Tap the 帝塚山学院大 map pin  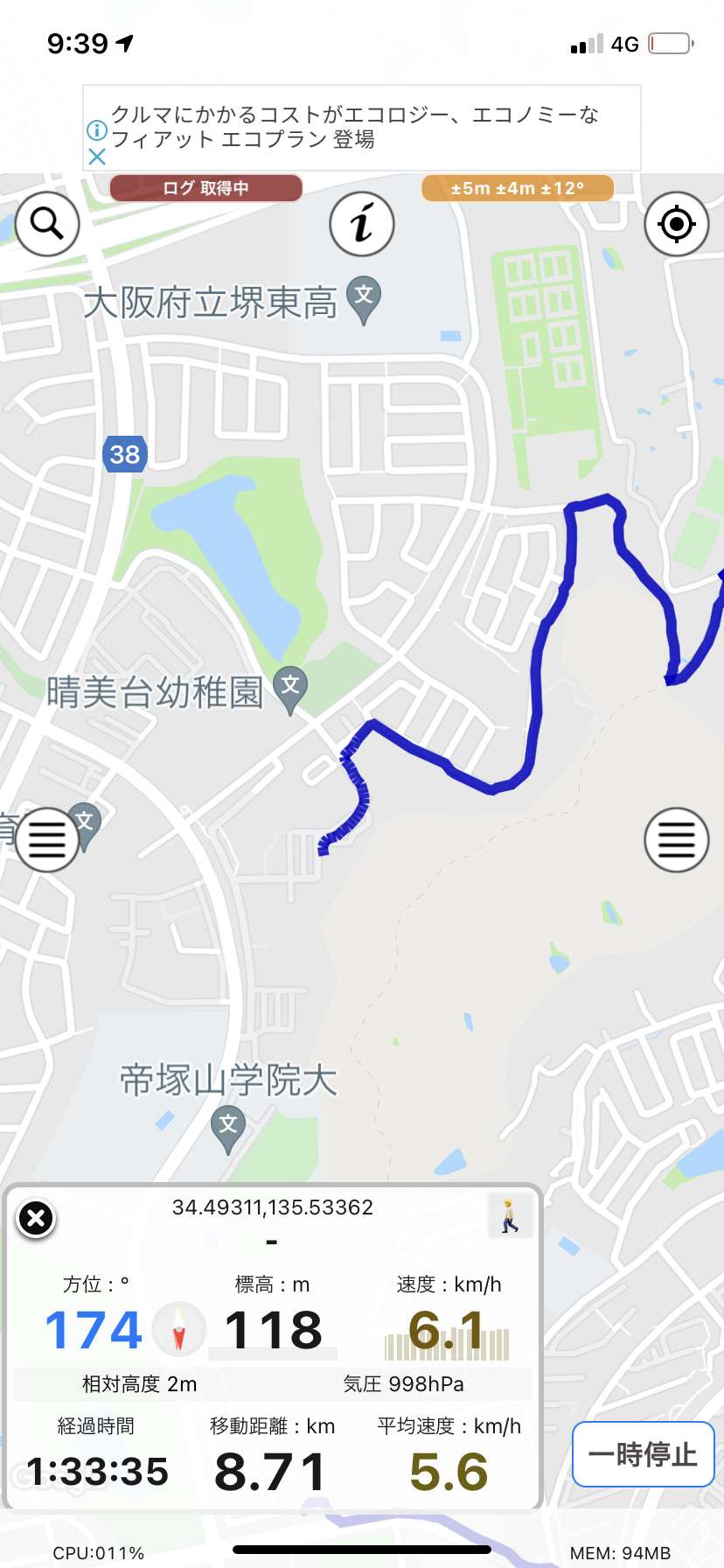click(228, 1130)
